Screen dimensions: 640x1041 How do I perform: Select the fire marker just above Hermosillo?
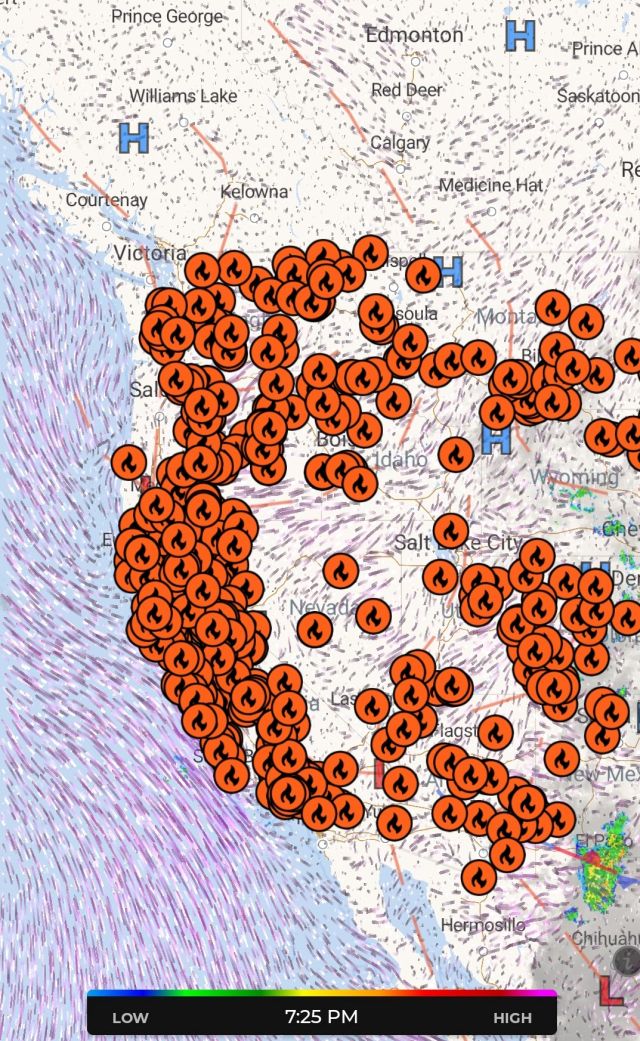pos(480,877)
